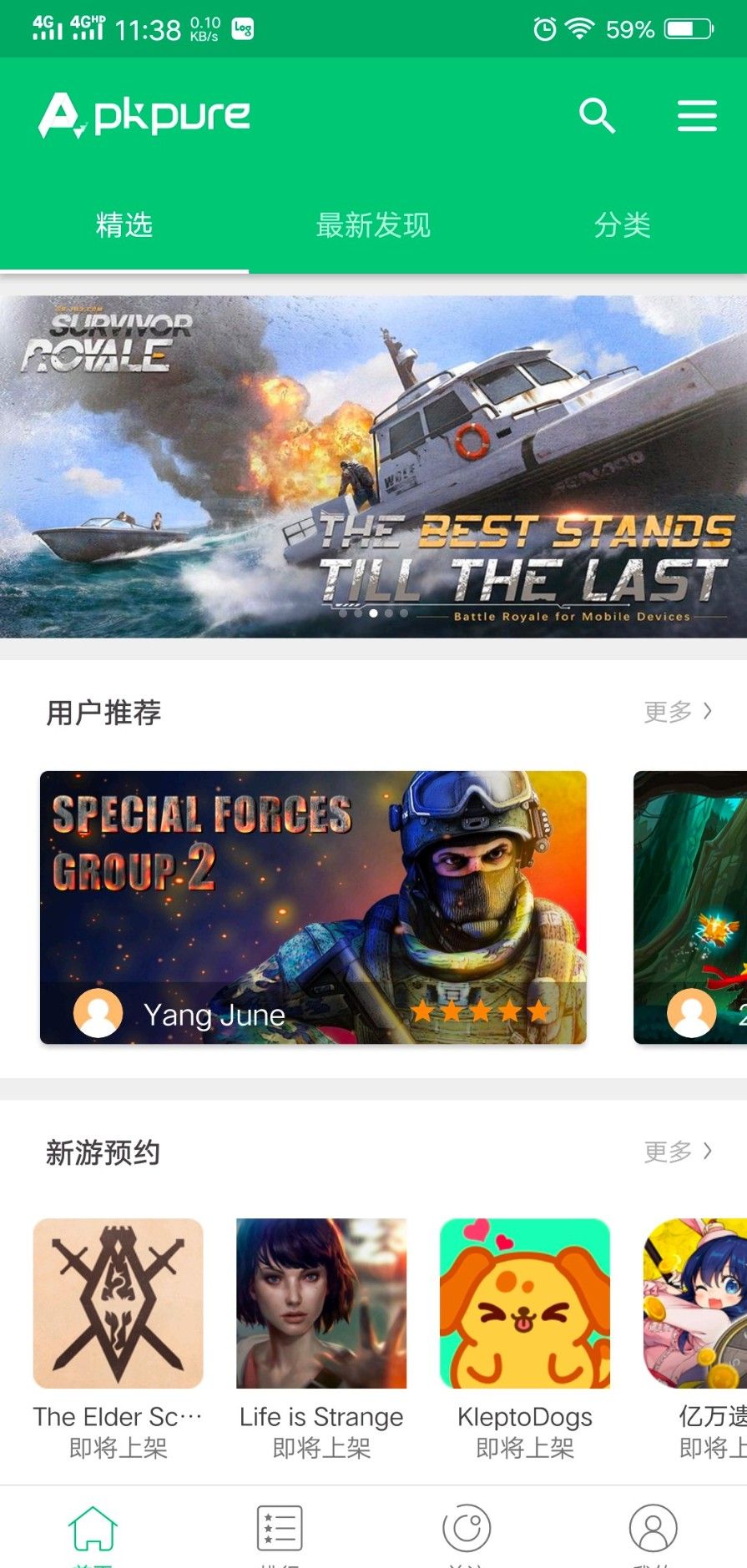Image resolution: width=747 pixels, height=1568 pixels.
Task: Open The Elder Scrolls game
Action: 118,1303
